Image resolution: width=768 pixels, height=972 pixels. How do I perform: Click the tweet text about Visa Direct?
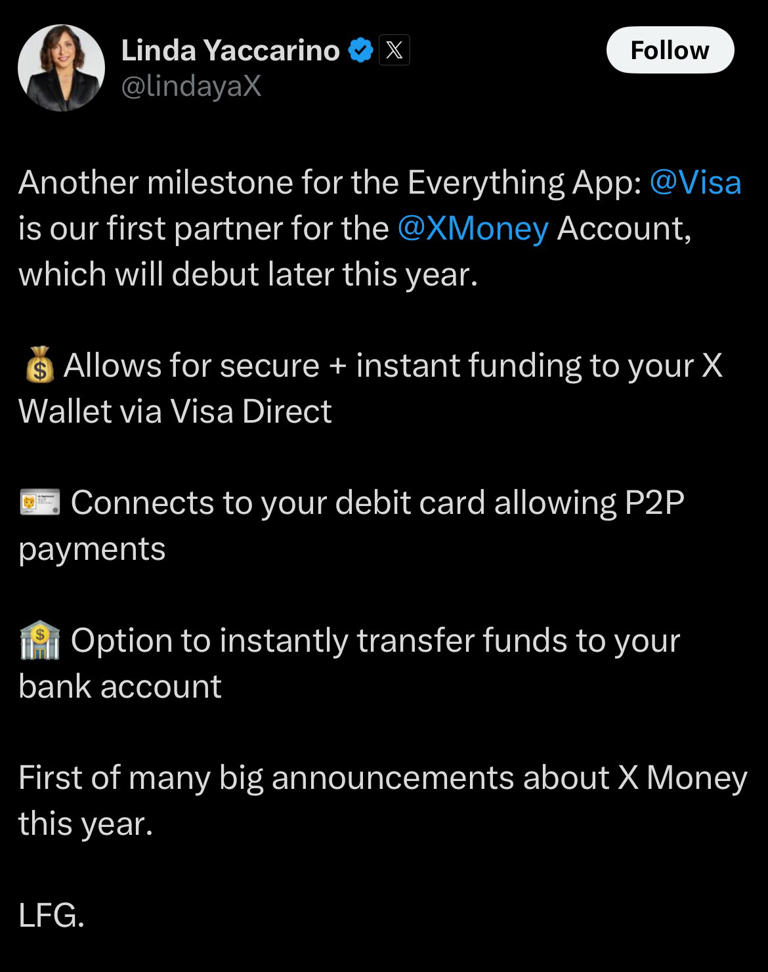pos(370,388)
